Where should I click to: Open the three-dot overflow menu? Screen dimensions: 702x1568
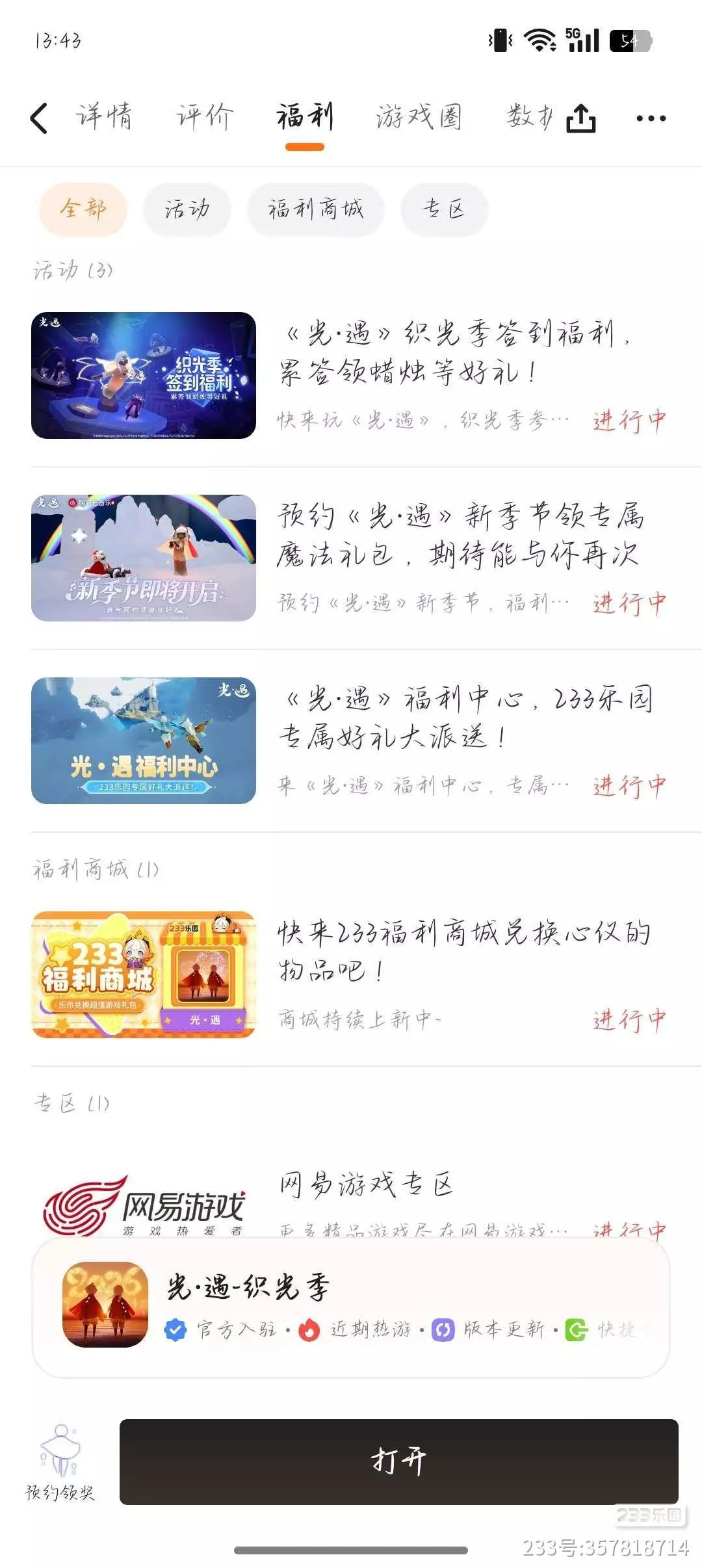pyautogui.click(x=651, y=118)
